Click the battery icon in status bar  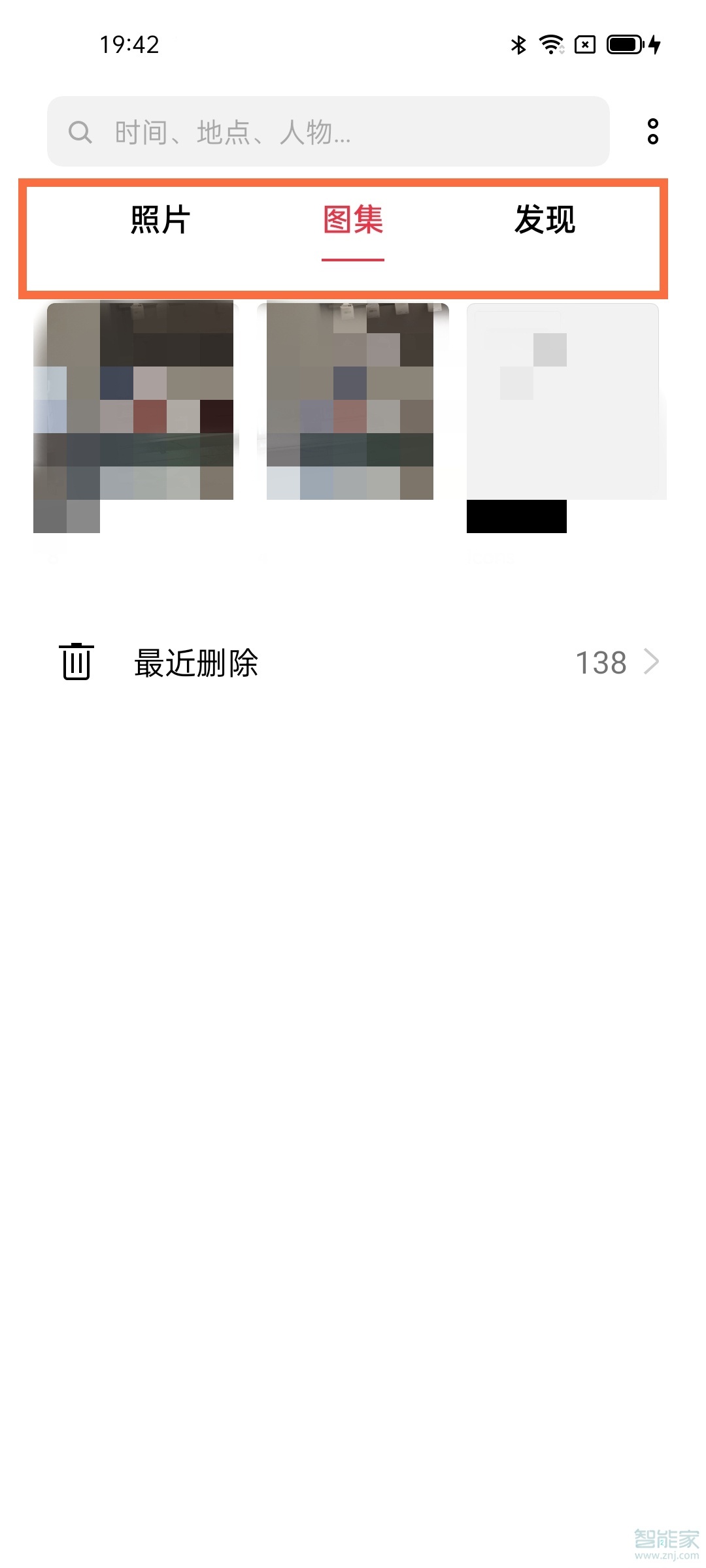(624, 46)
